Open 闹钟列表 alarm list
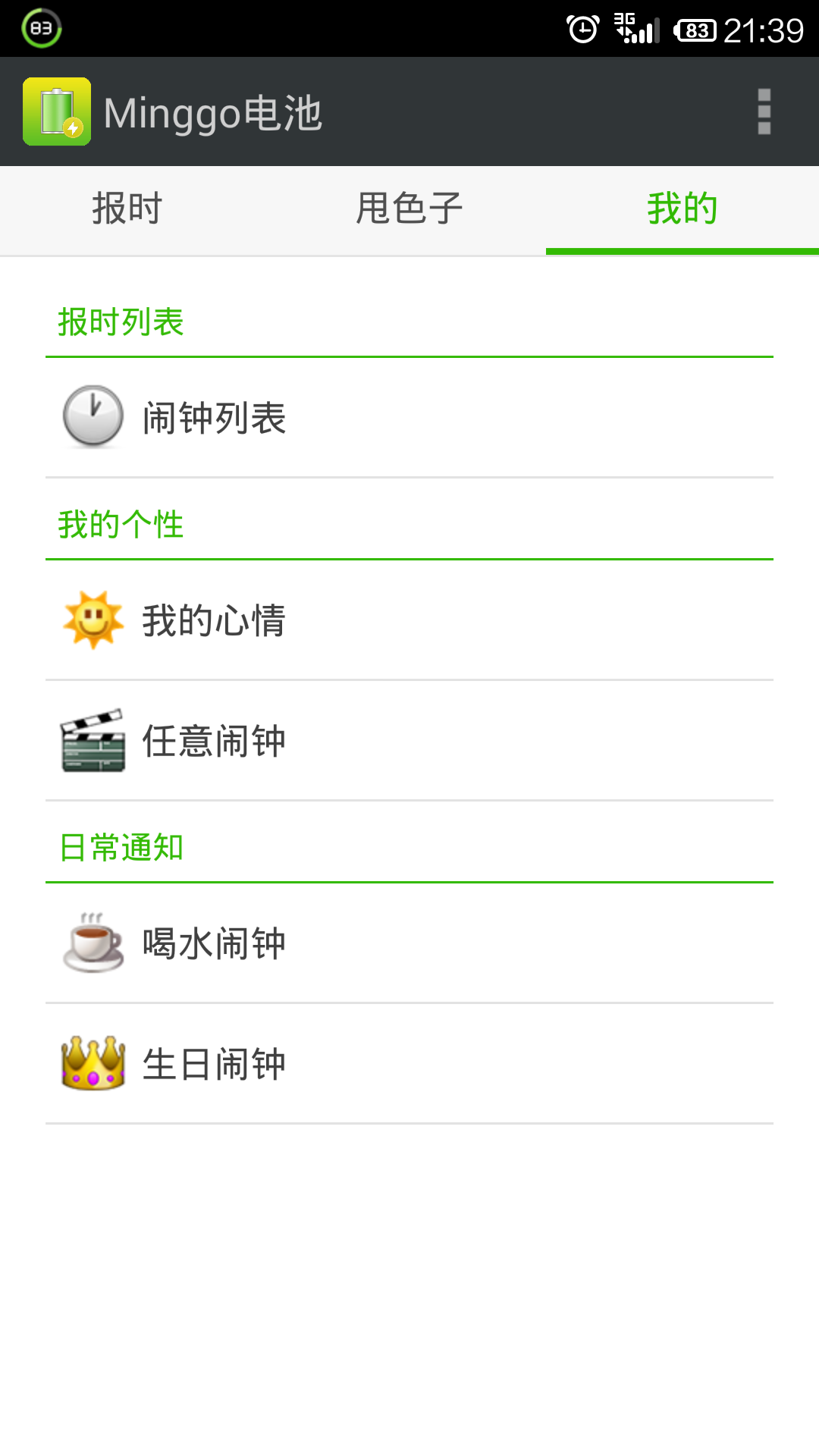 click(409, 418)
